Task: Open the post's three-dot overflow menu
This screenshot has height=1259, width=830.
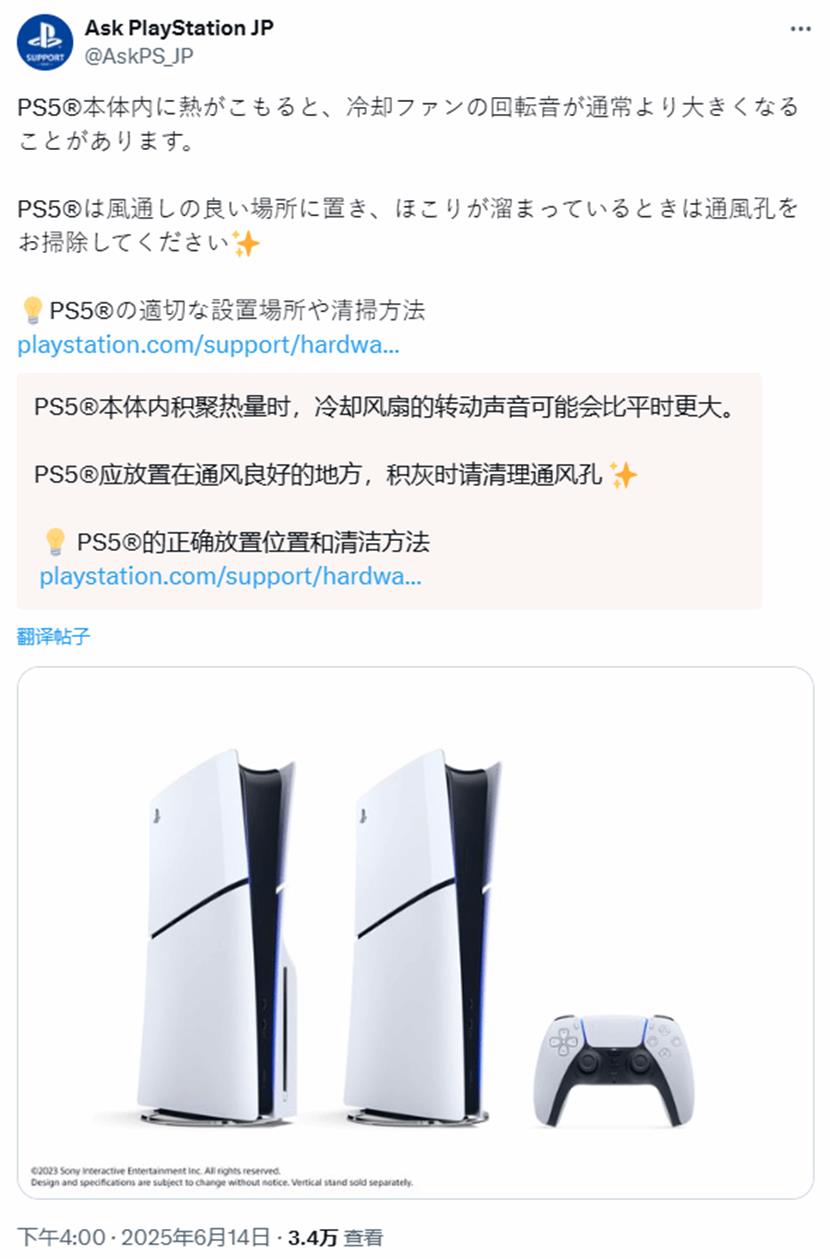Action: coord(800,29)
